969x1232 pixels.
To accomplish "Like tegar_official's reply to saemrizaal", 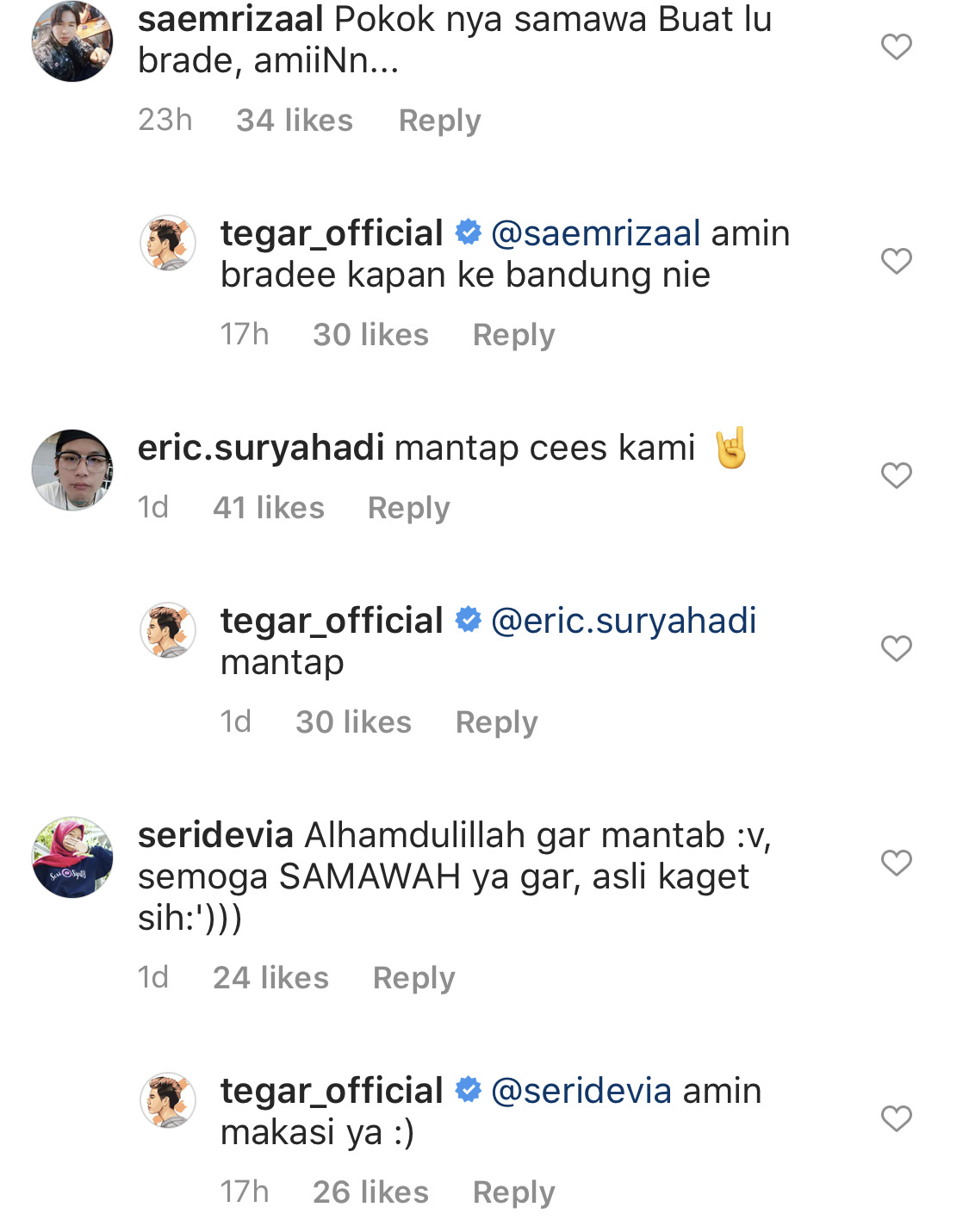I will 896,261.
